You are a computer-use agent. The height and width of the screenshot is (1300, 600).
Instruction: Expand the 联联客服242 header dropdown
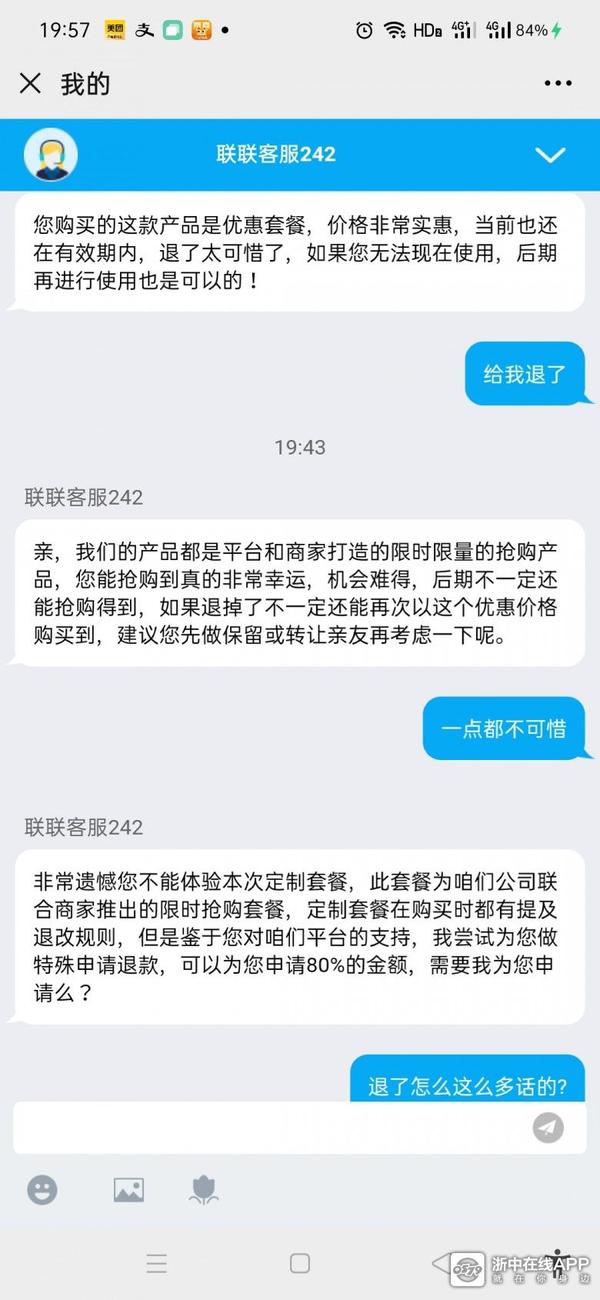[x=550, y=155]
